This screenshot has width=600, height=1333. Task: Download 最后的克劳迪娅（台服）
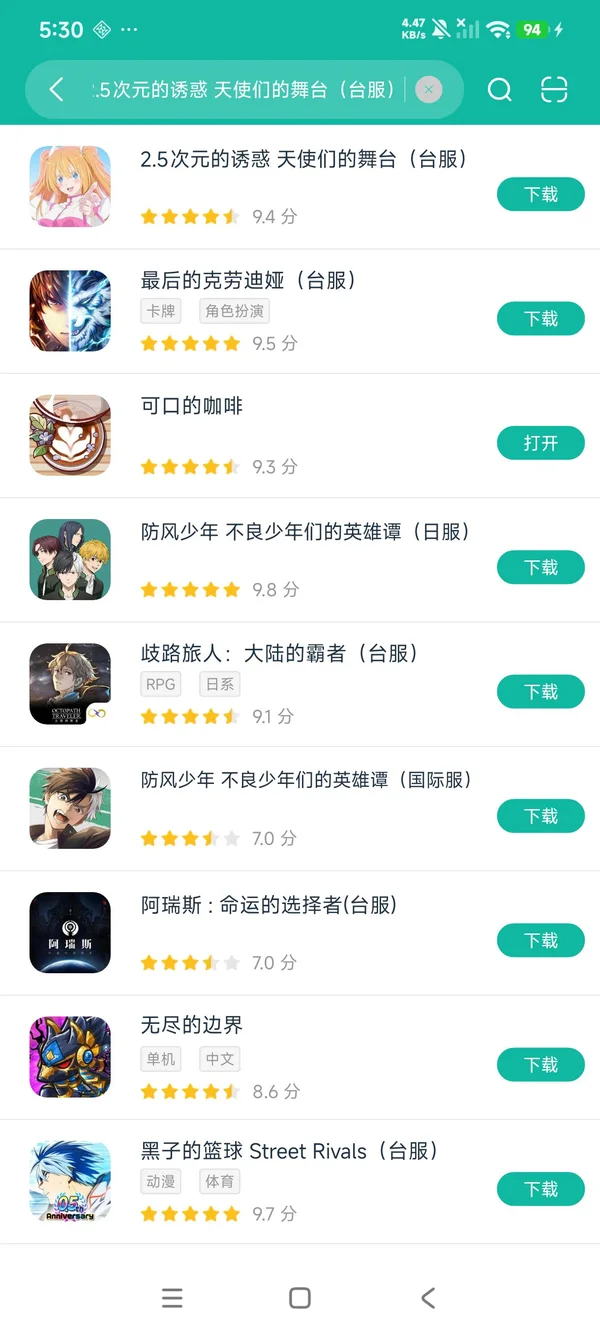(540, 319)
